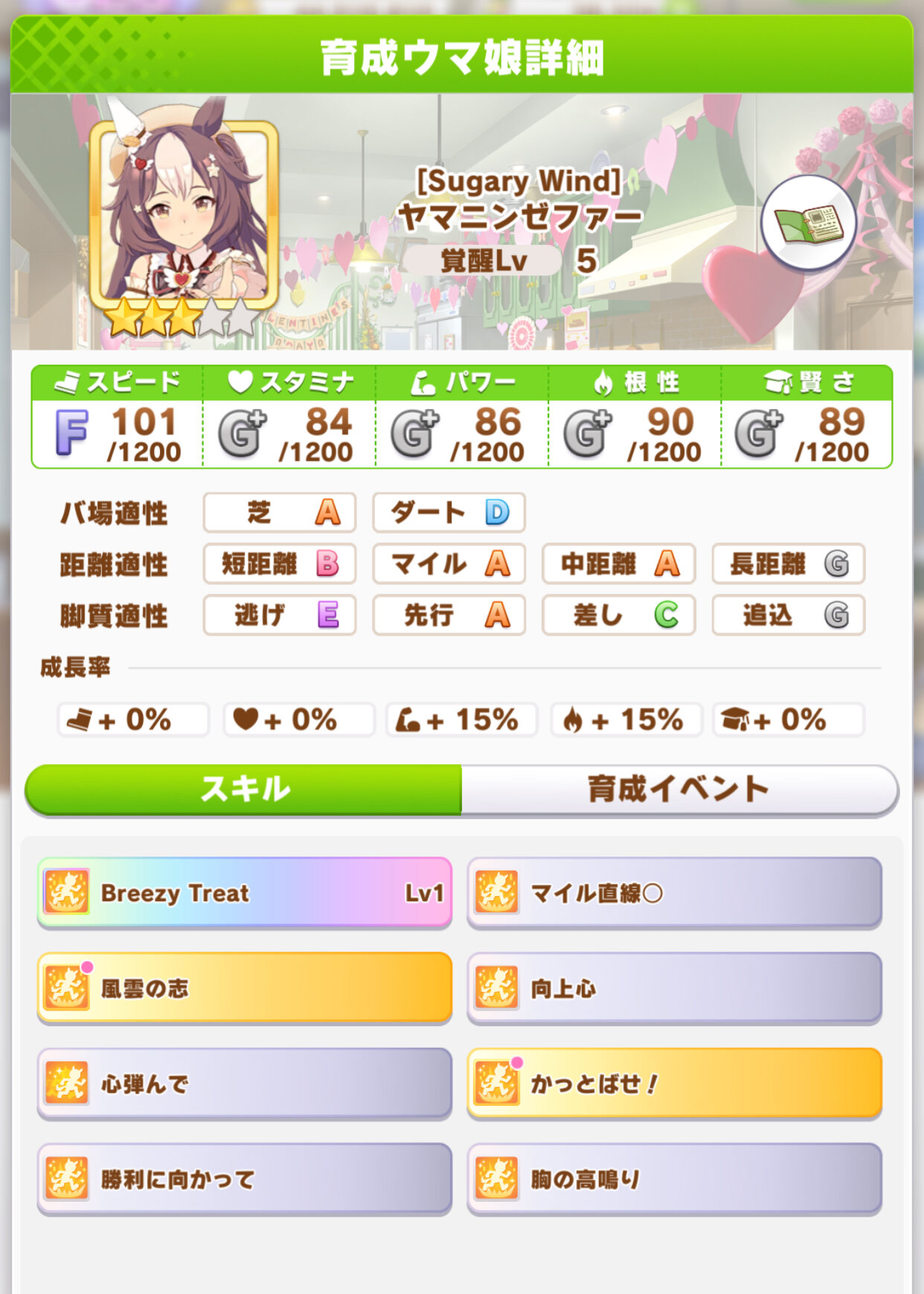Image resolution: width=924 pixels, height=1294 pixels.
Task: Check the 胸の高鳴り skill details
Action: [675, 1179]
